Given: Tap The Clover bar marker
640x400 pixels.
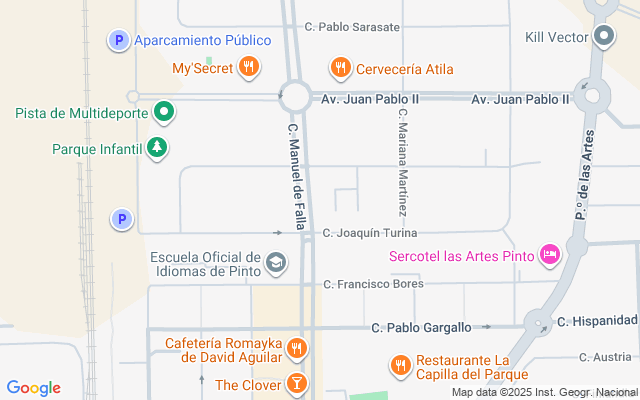Looking at the screenshot, I should pos(296,383).
